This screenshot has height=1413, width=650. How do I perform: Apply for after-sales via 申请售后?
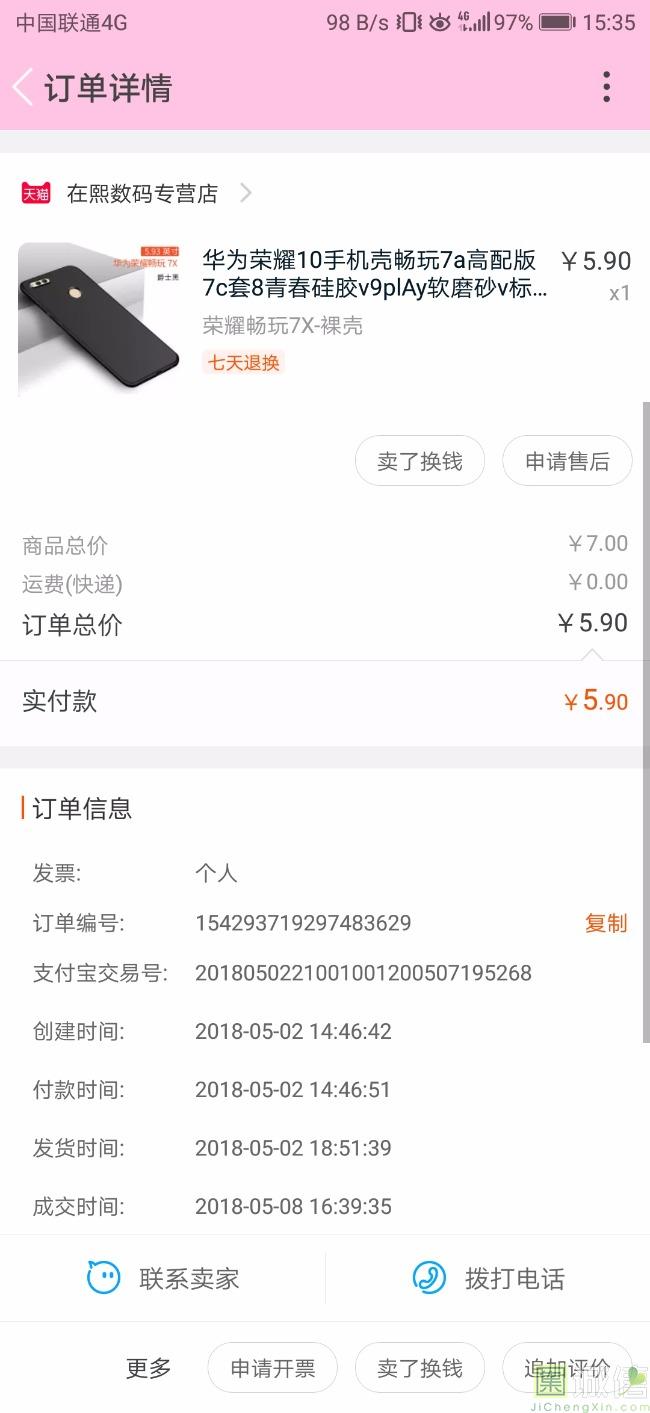pyautogui.click(x=567, y=461)
